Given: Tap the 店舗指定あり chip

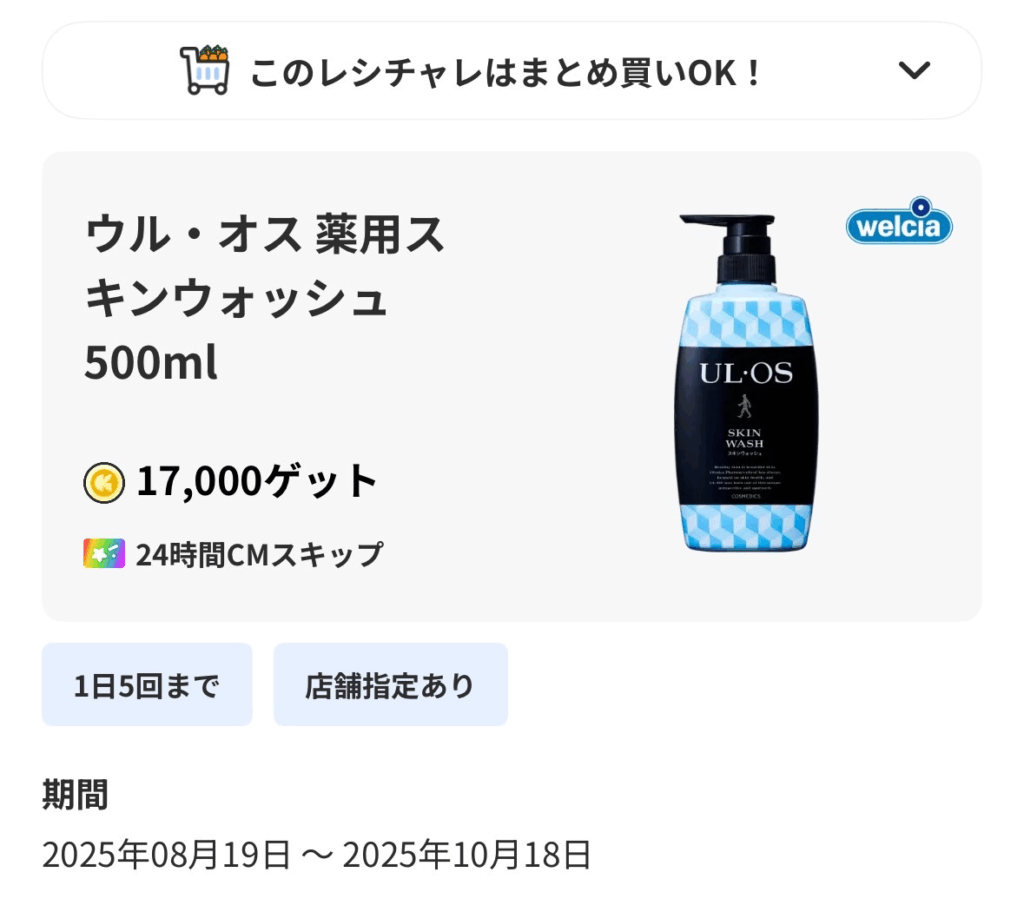Looking at the screenshot, I should (x=390, y=685).
